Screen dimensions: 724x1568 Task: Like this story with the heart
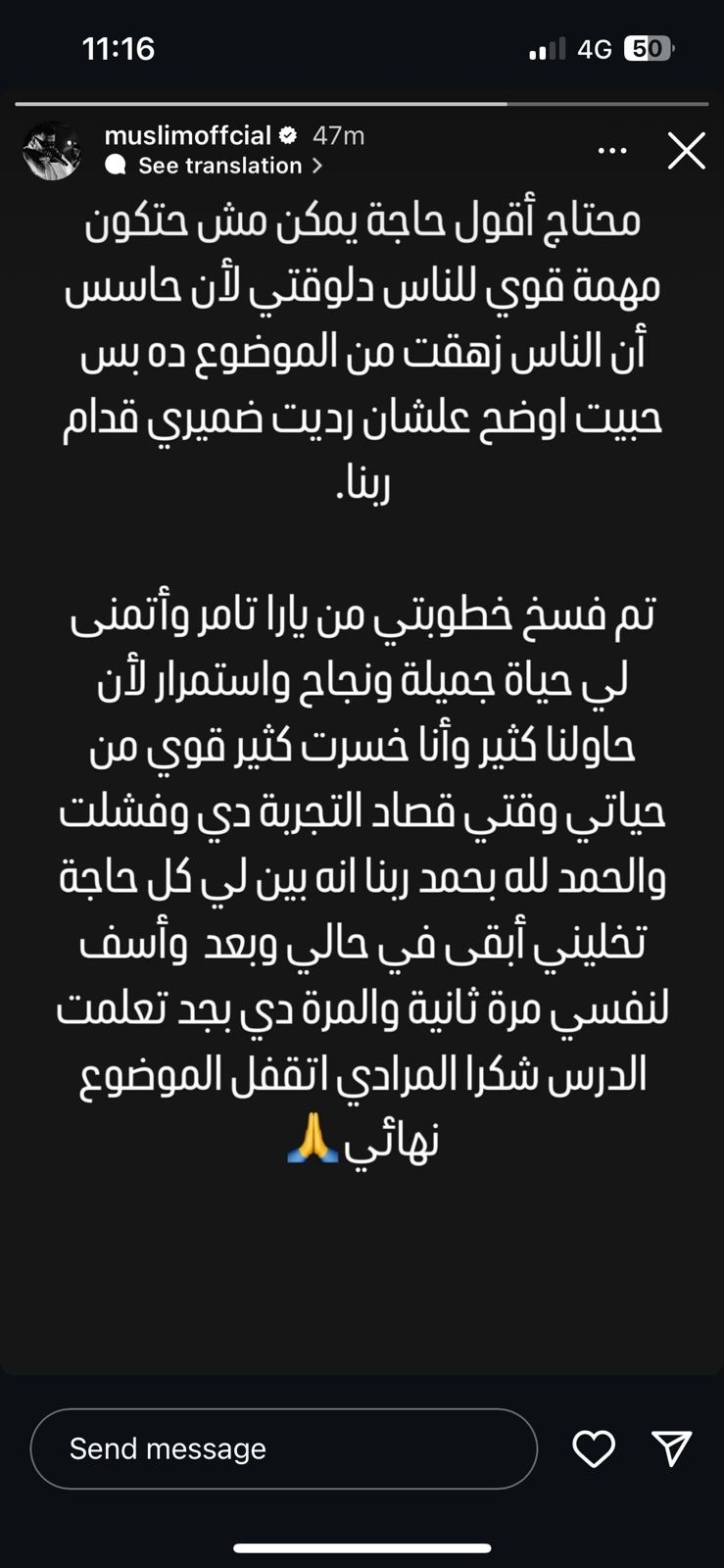pyautogui.click(x=594, y=1448)
